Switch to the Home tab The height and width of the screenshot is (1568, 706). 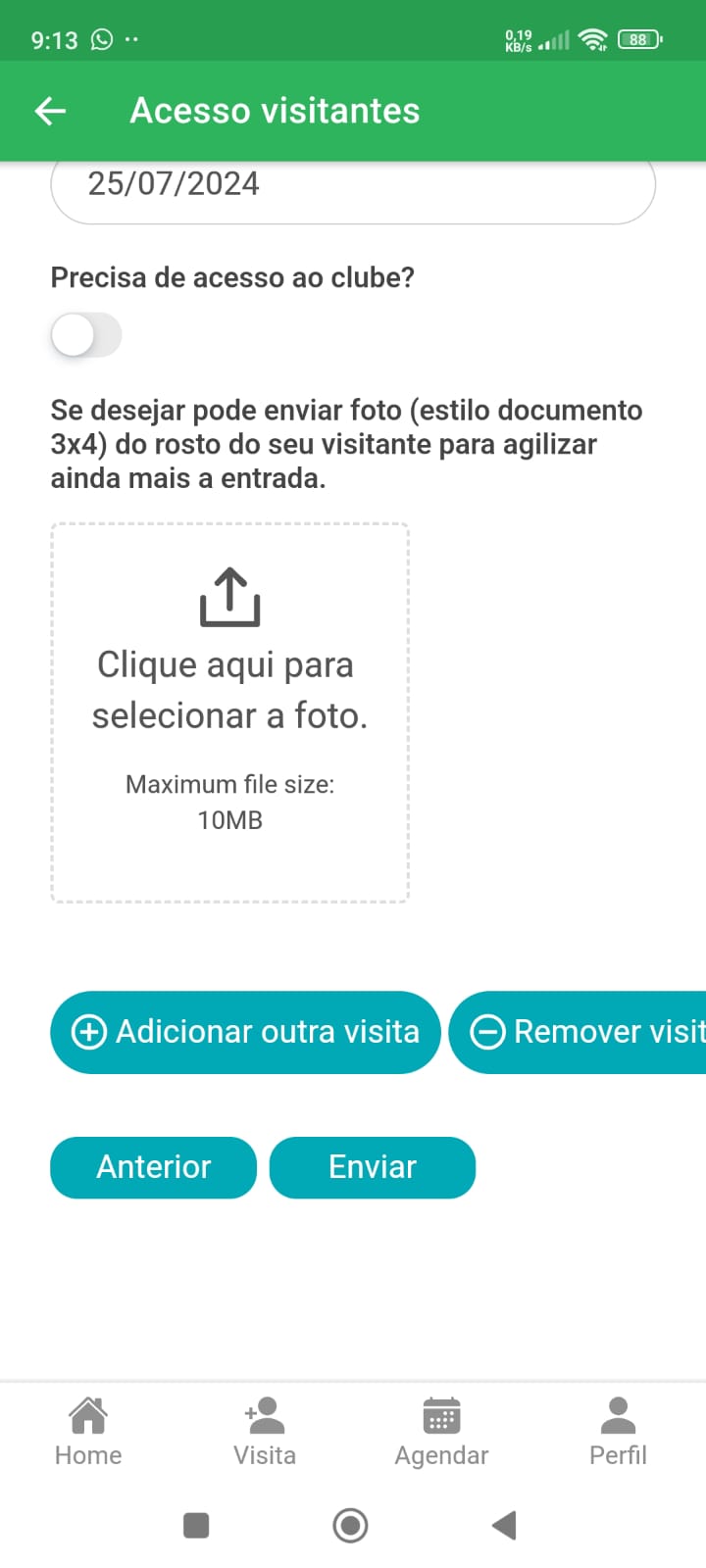pyautogui.click(x=88, y=1432)
